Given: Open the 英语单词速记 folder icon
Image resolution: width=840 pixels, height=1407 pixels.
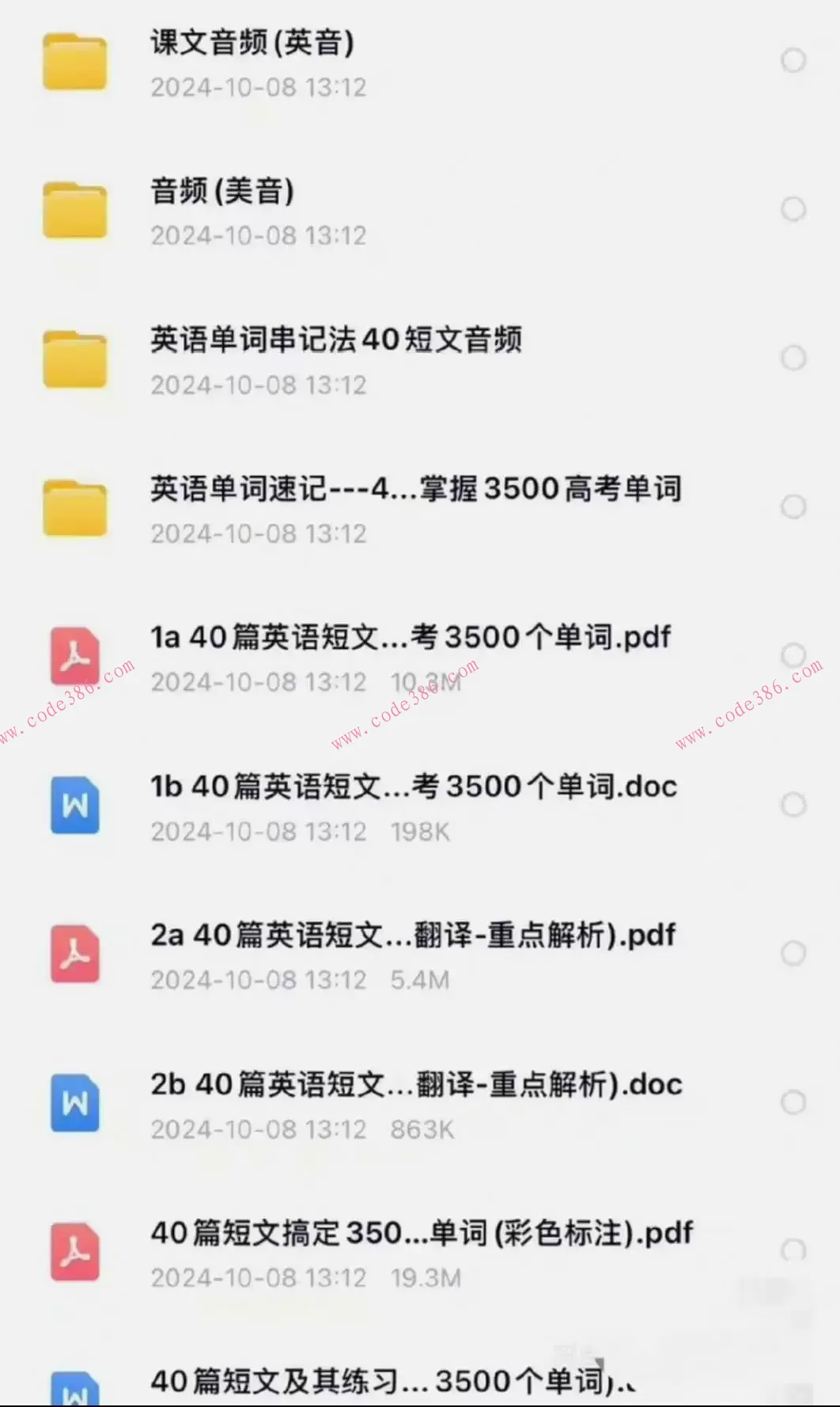Looking at the screenshot, I should tap(75, 509).
